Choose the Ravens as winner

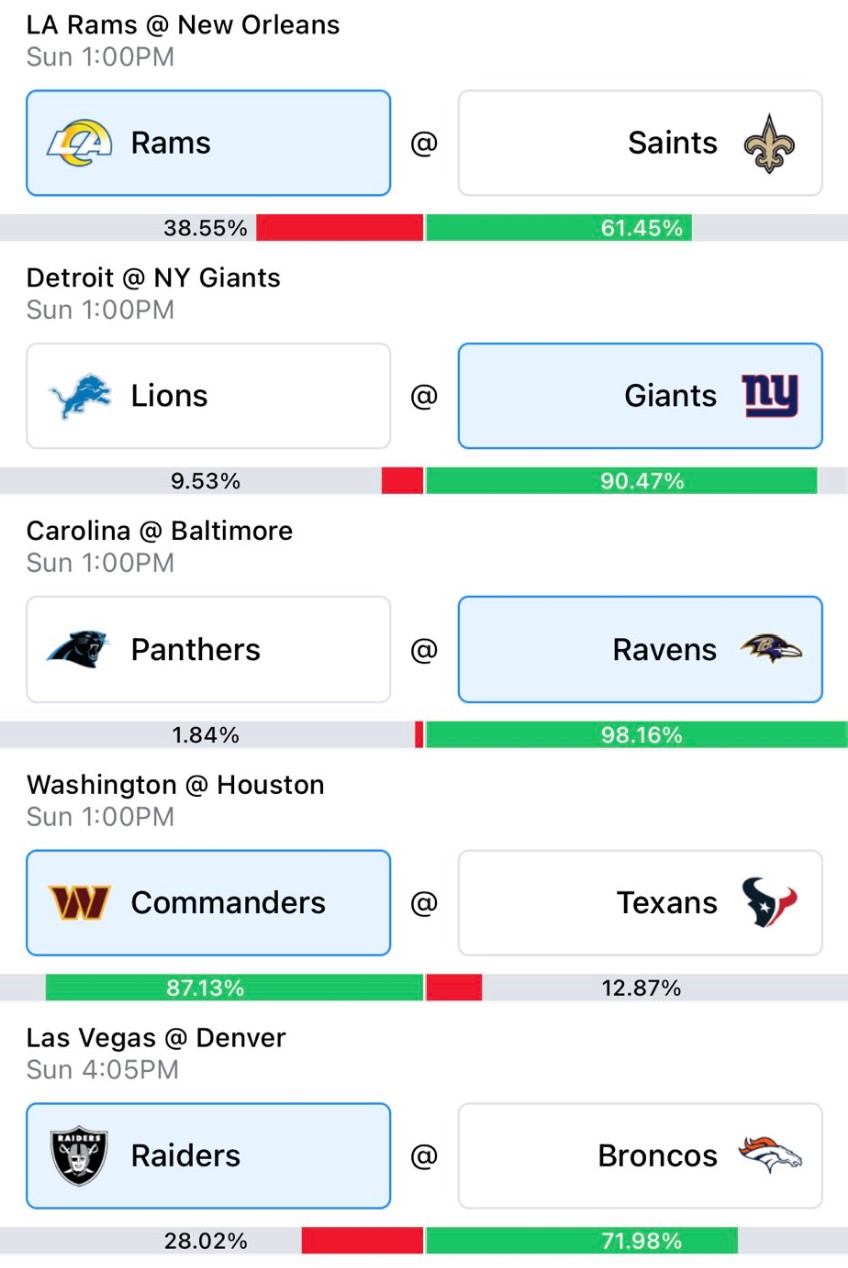(640, 650)
